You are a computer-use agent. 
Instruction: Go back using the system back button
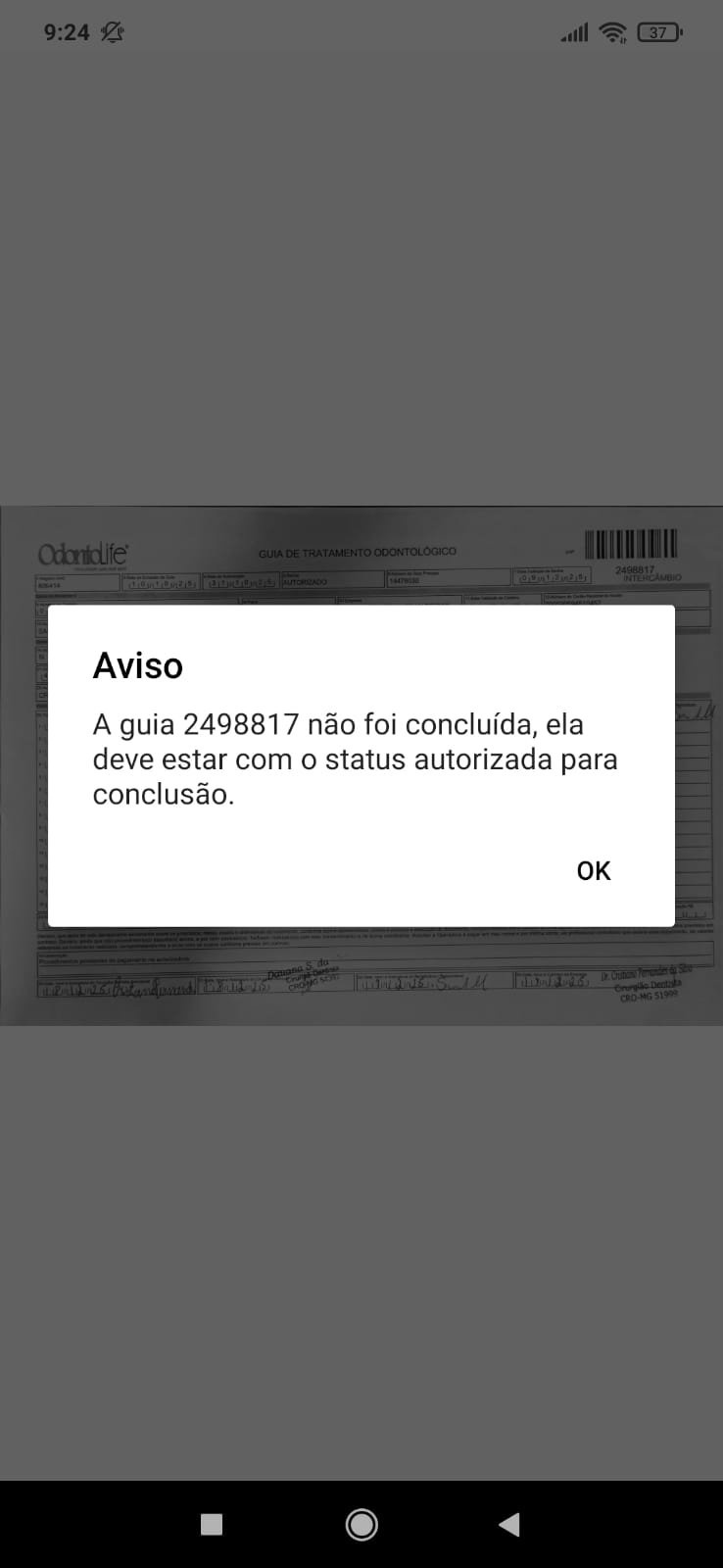coord(508,1524)
